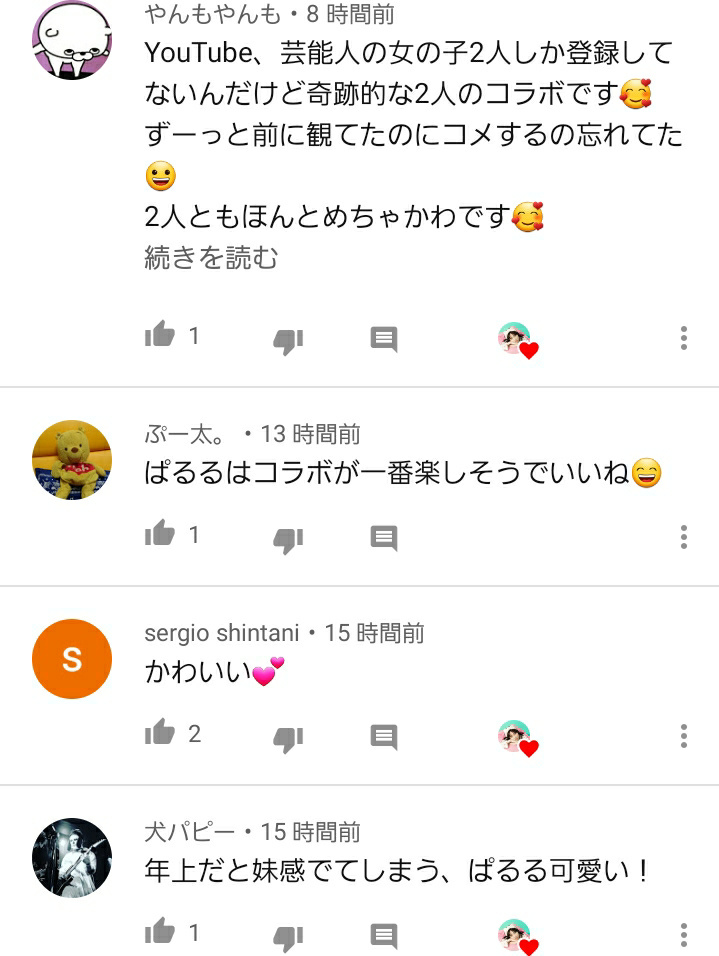This screenshot has height=956, width=719.
Task: Open sergio shintani's profile avatar
Action: (71, 659)
